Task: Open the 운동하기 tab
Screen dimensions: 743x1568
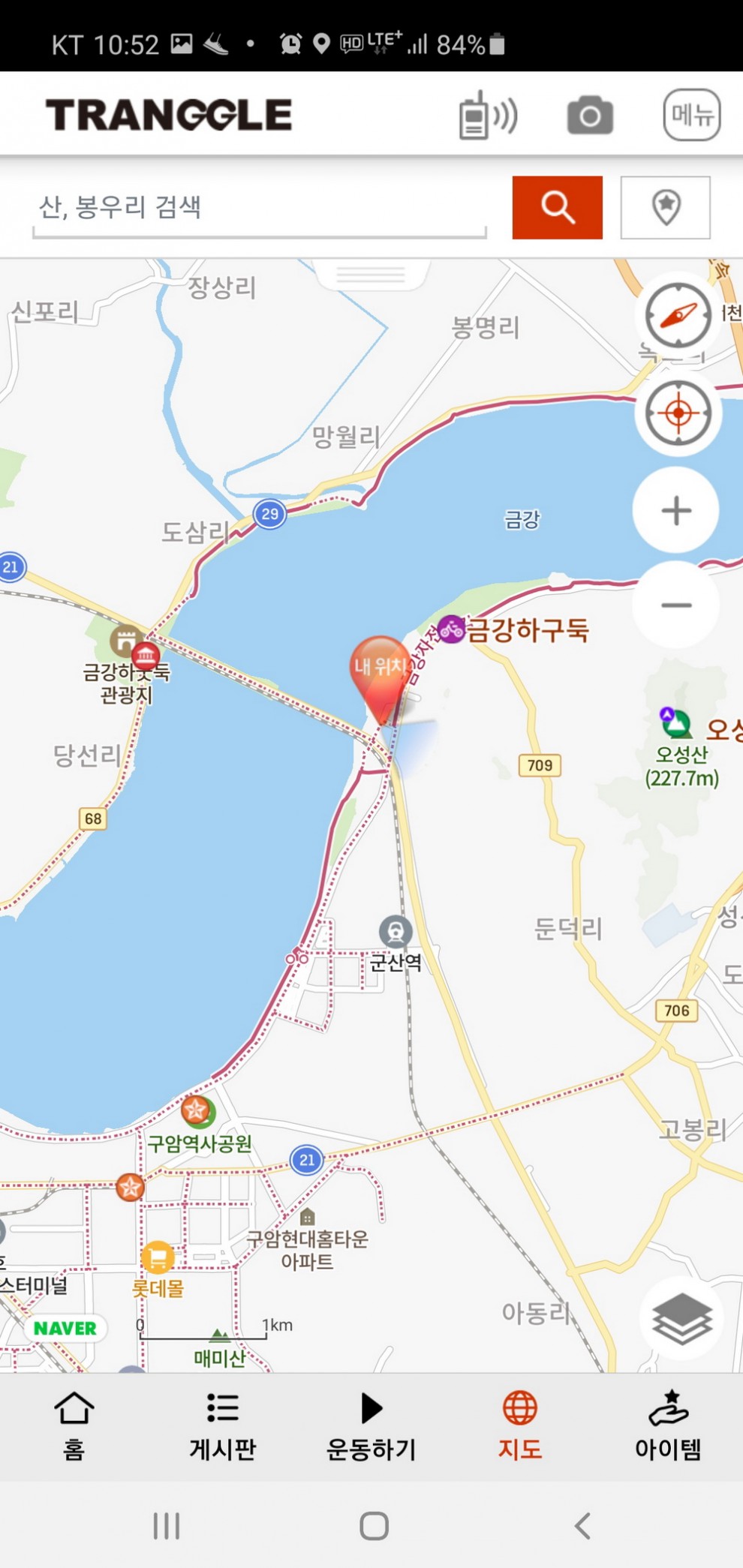Action: (x=371, y=1426)
